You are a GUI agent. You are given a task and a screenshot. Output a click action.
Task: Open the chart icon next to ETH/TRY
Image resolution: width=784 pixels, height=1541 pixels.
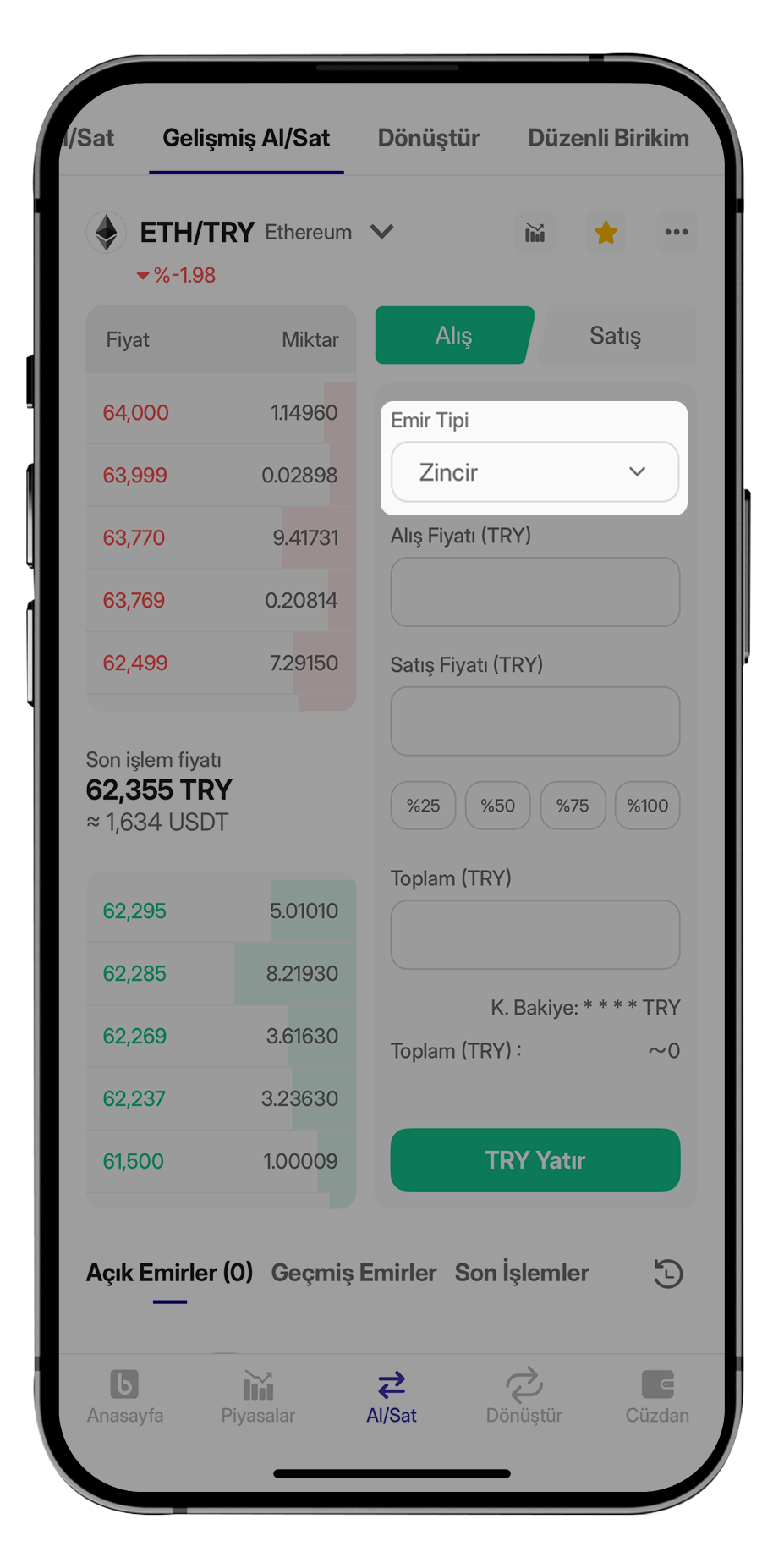pos(535,232)
